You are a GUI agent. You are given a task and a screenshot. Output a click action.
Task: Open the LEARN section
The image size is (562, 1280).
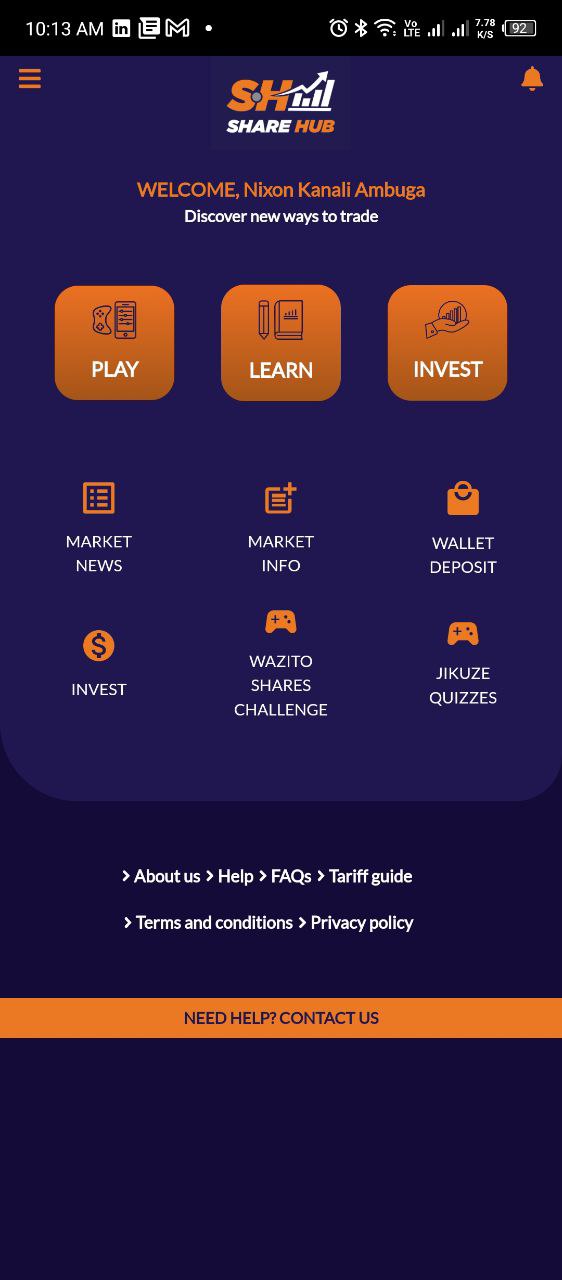(281, 343)
